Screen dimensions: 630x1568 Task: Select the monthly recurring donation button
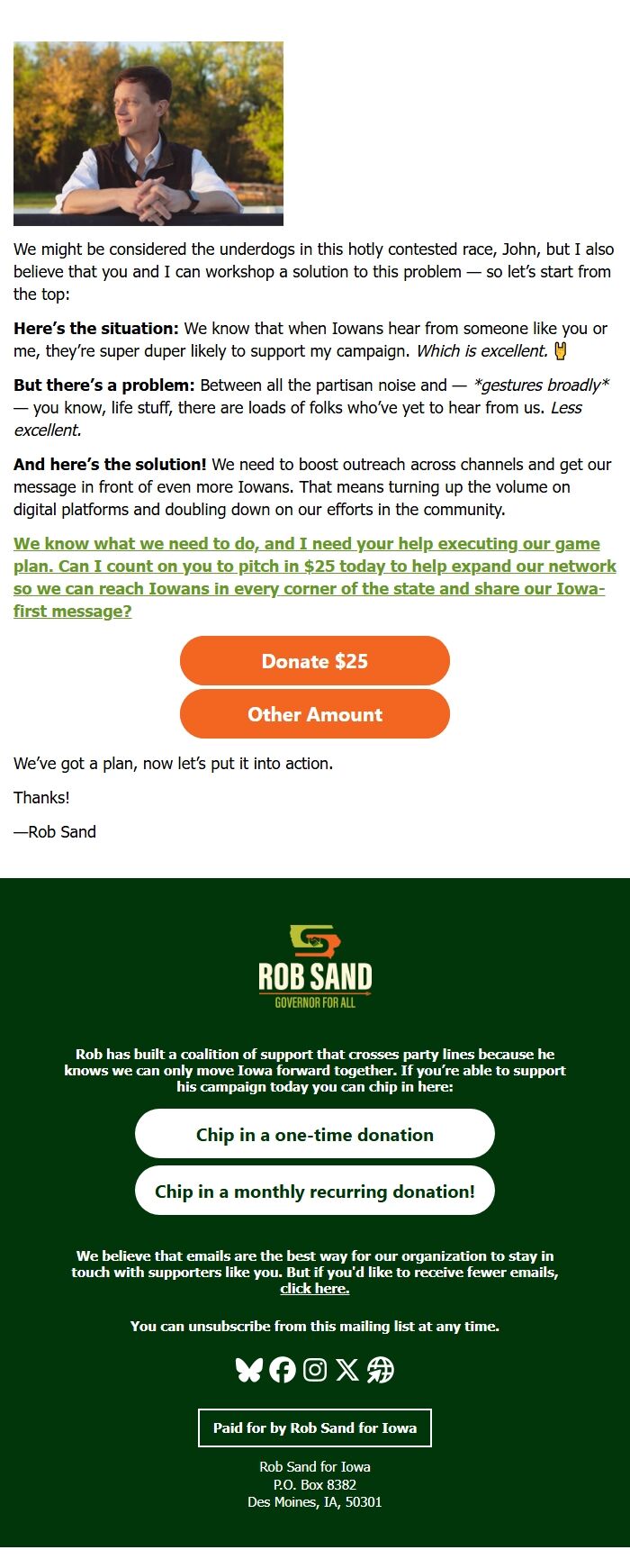[315, 1191]
